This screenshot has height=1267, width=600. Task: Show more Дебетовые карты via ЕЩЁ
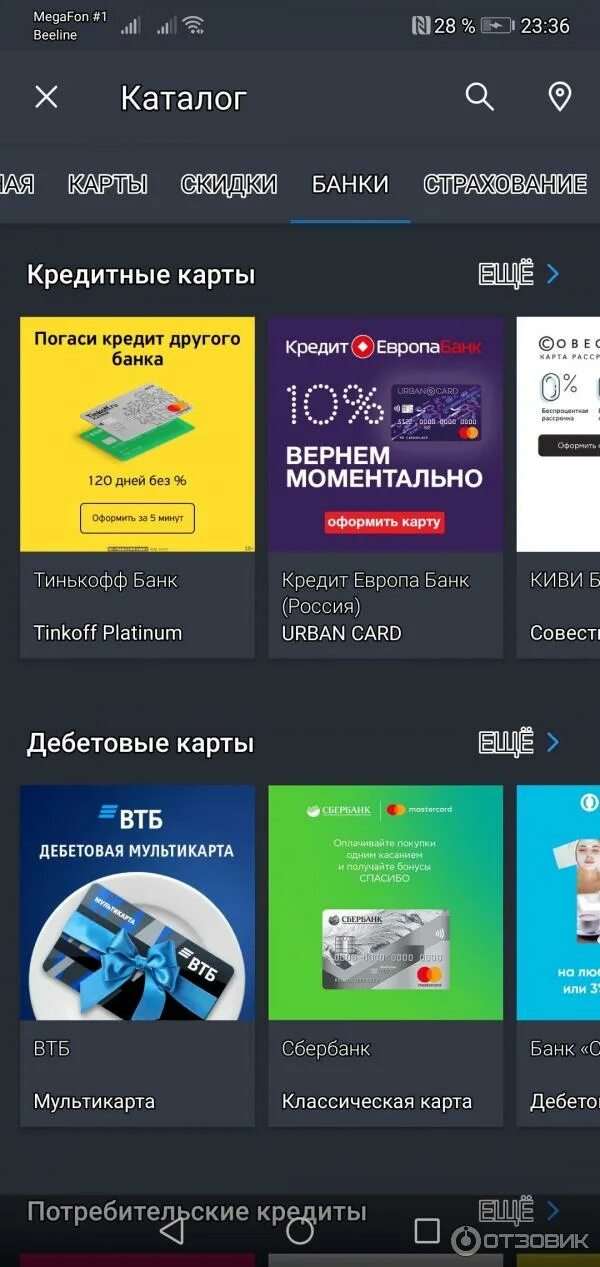518,742
